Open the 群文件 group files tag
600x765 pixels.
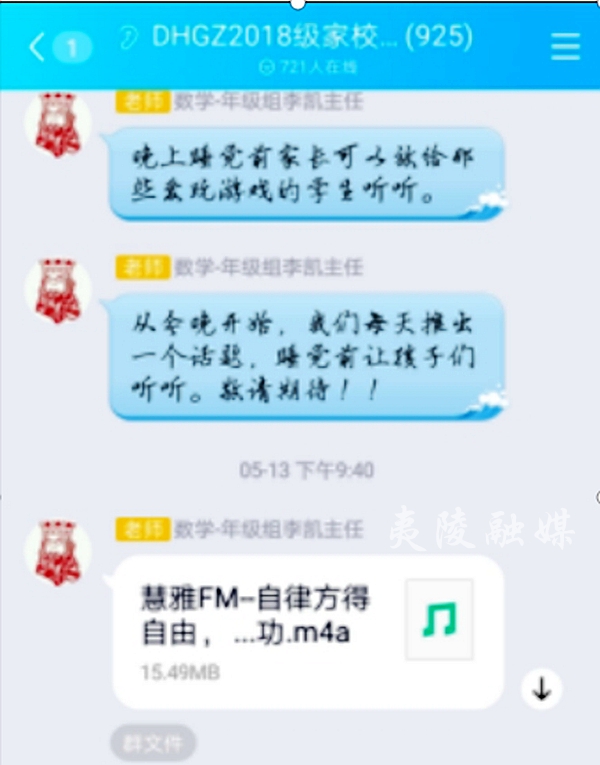[152, 743]
